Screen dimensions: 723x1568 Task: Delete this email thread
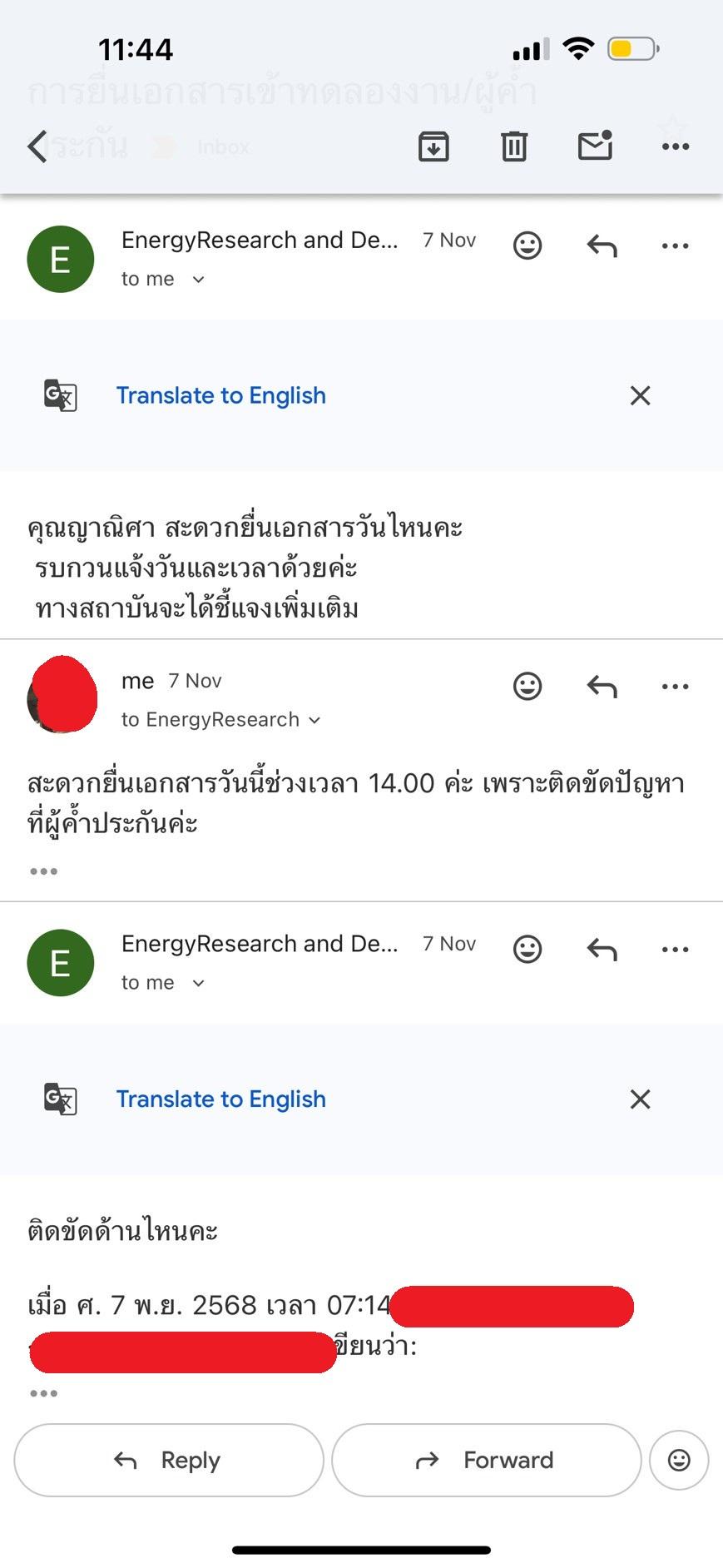pyautogui.click(x=514, y=146)
